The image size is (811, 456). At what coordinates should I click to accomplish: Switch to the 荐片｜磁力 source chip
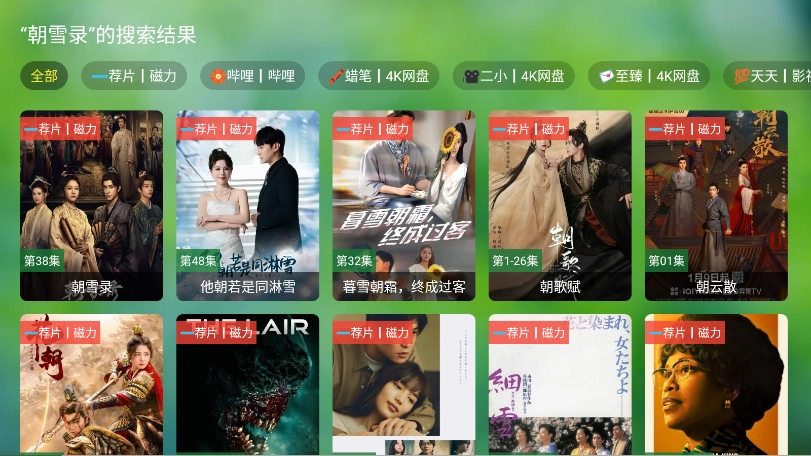tap(133, 76)
